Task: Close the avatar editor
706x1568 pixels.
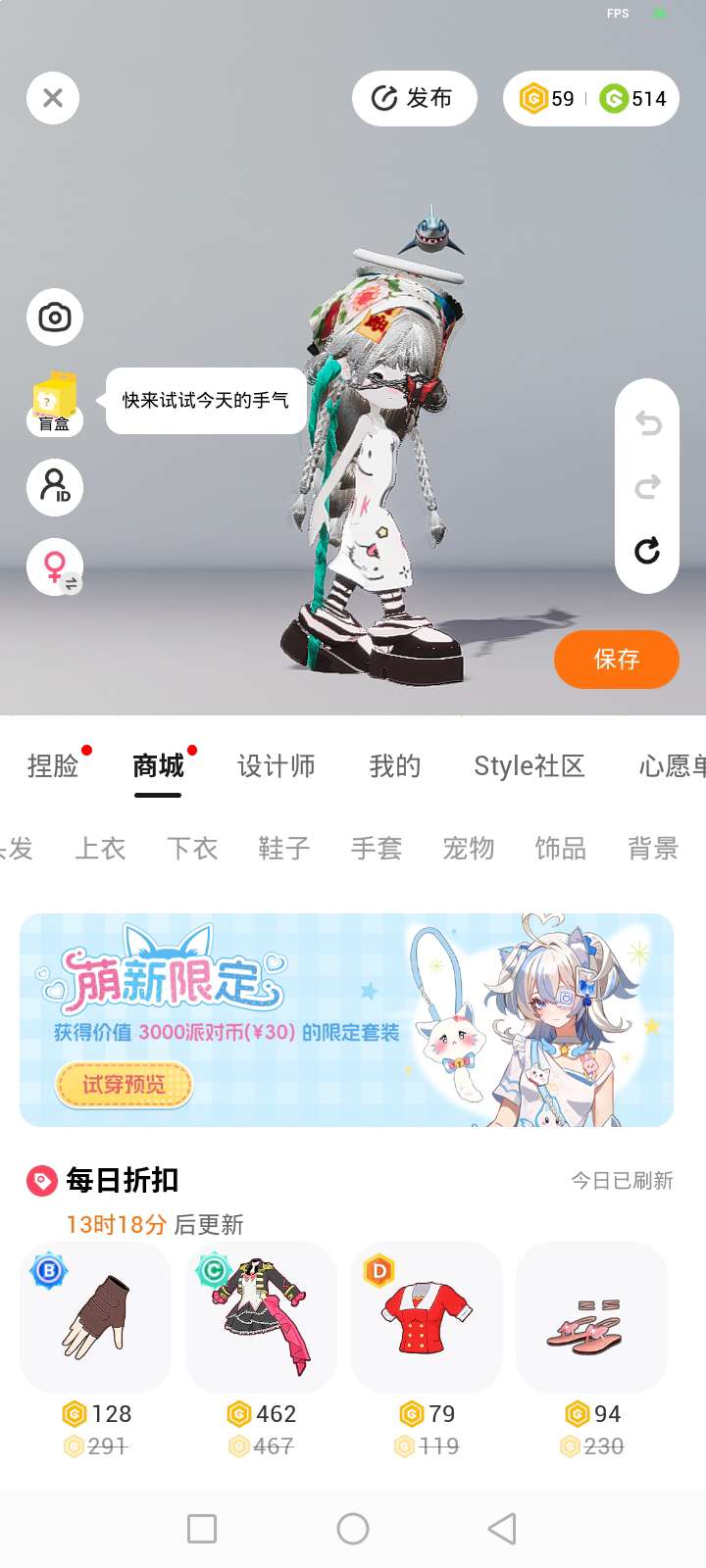Action: 53,98
